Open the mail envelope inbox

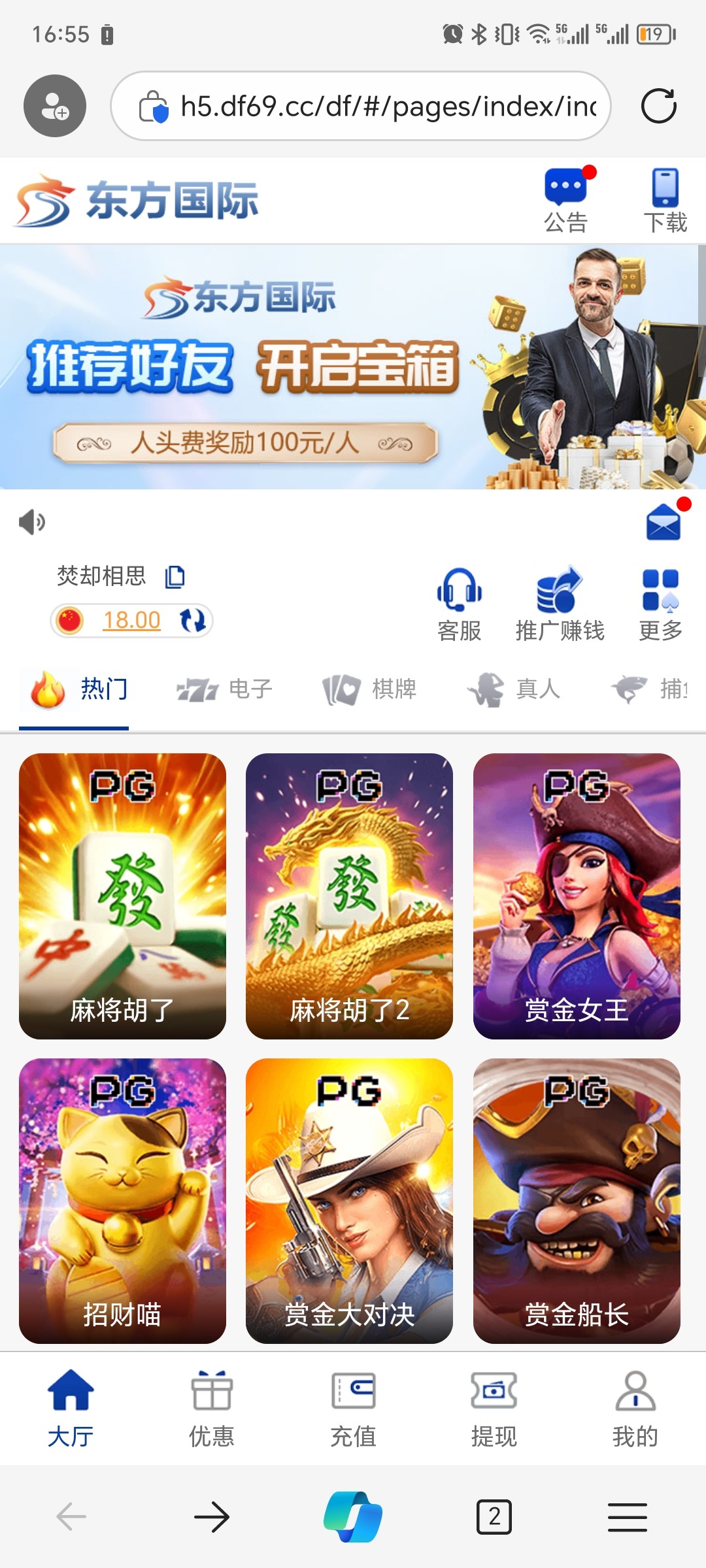click(x=664, y=522)
